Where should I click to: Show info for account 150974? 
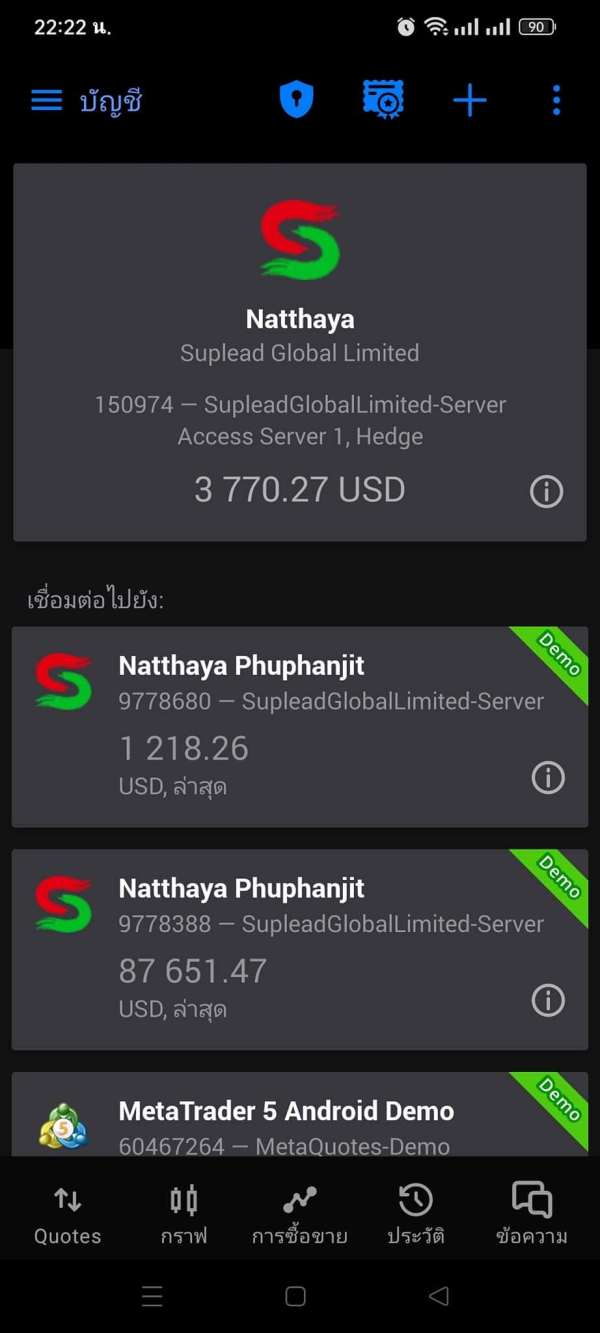pos(546,491)
